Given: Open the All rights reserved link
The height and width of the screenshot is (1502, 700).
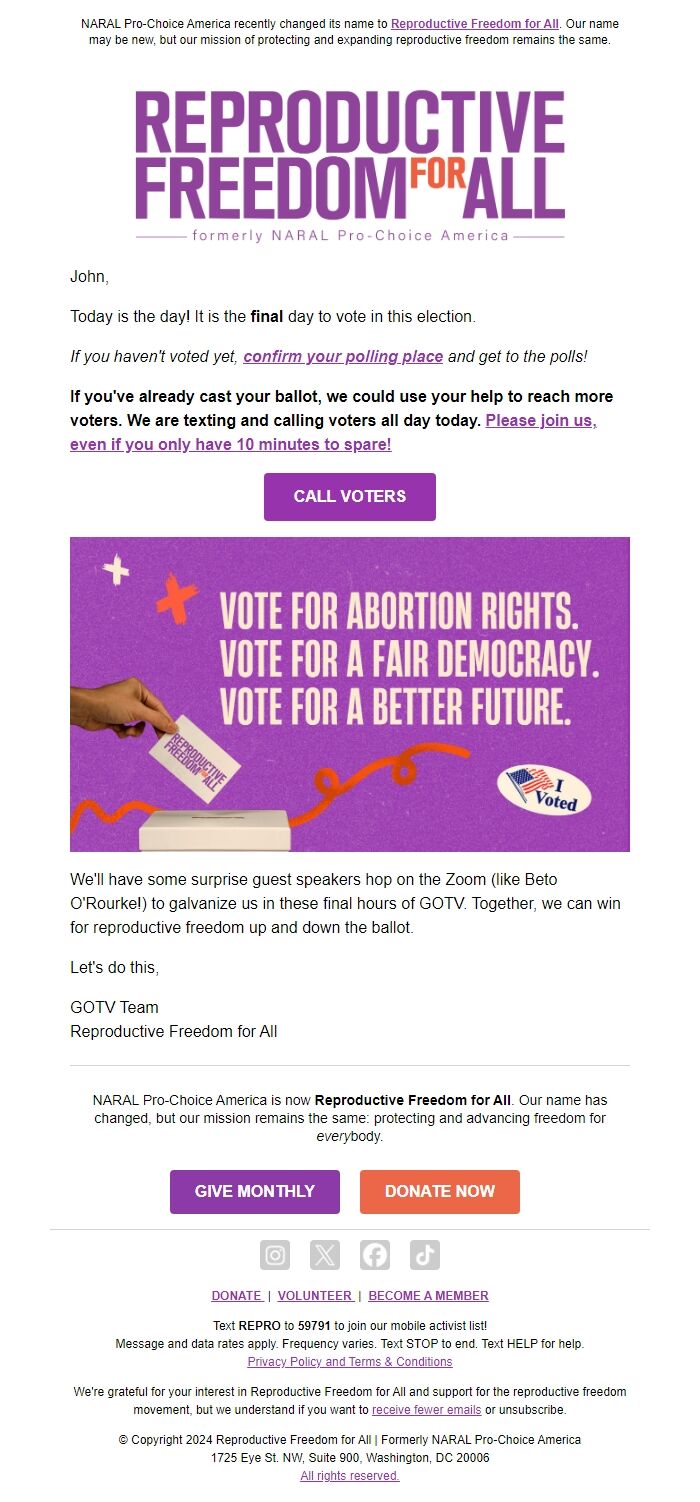Looking at the screenshot, I should coord(350,1476).
